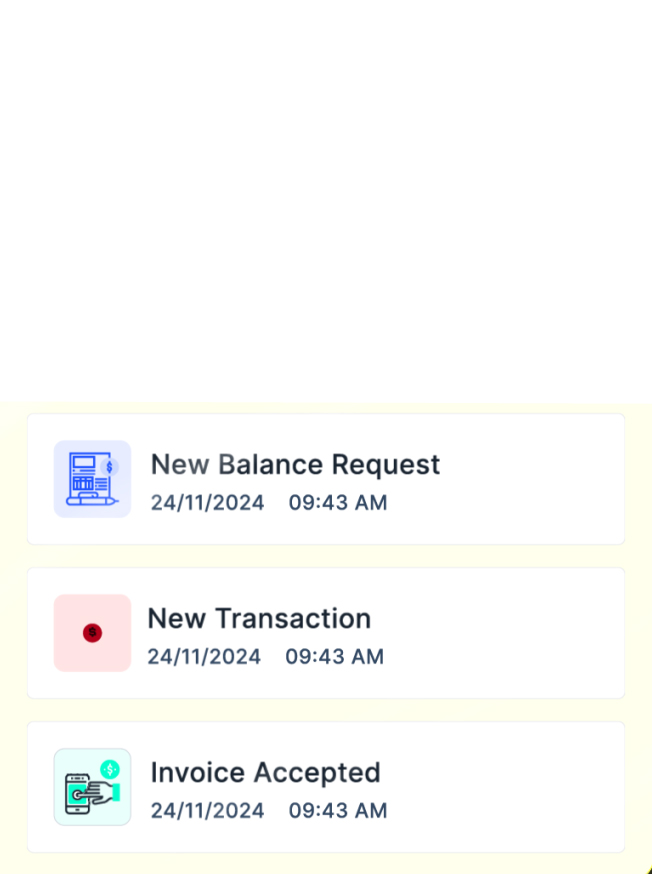Image resolution: width=652 pixels, height=874 pixels.
Task: Open the New Balance Request notification
Action: 325,479
